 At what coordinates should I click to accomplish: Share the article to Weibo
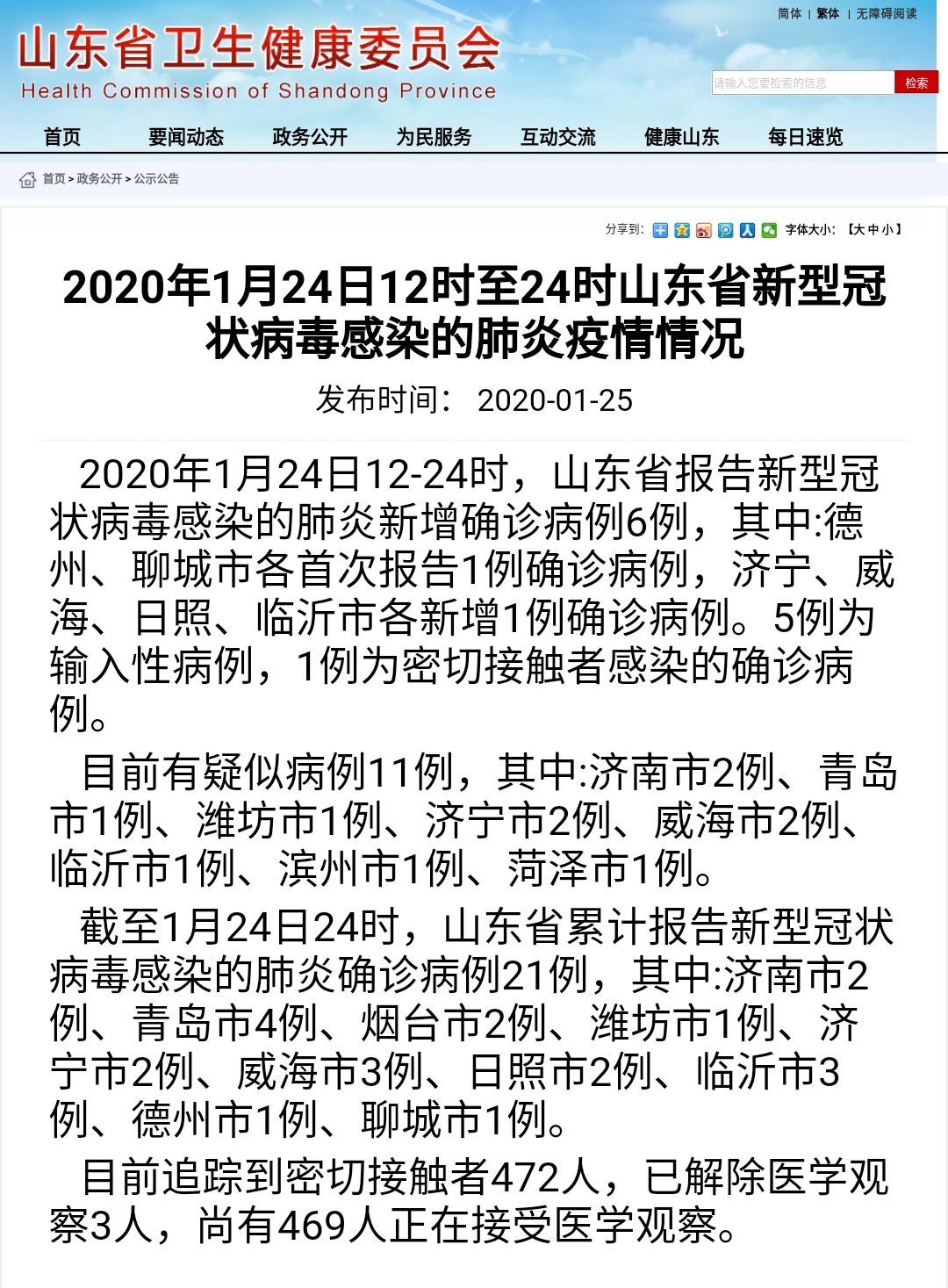point(704,230)
